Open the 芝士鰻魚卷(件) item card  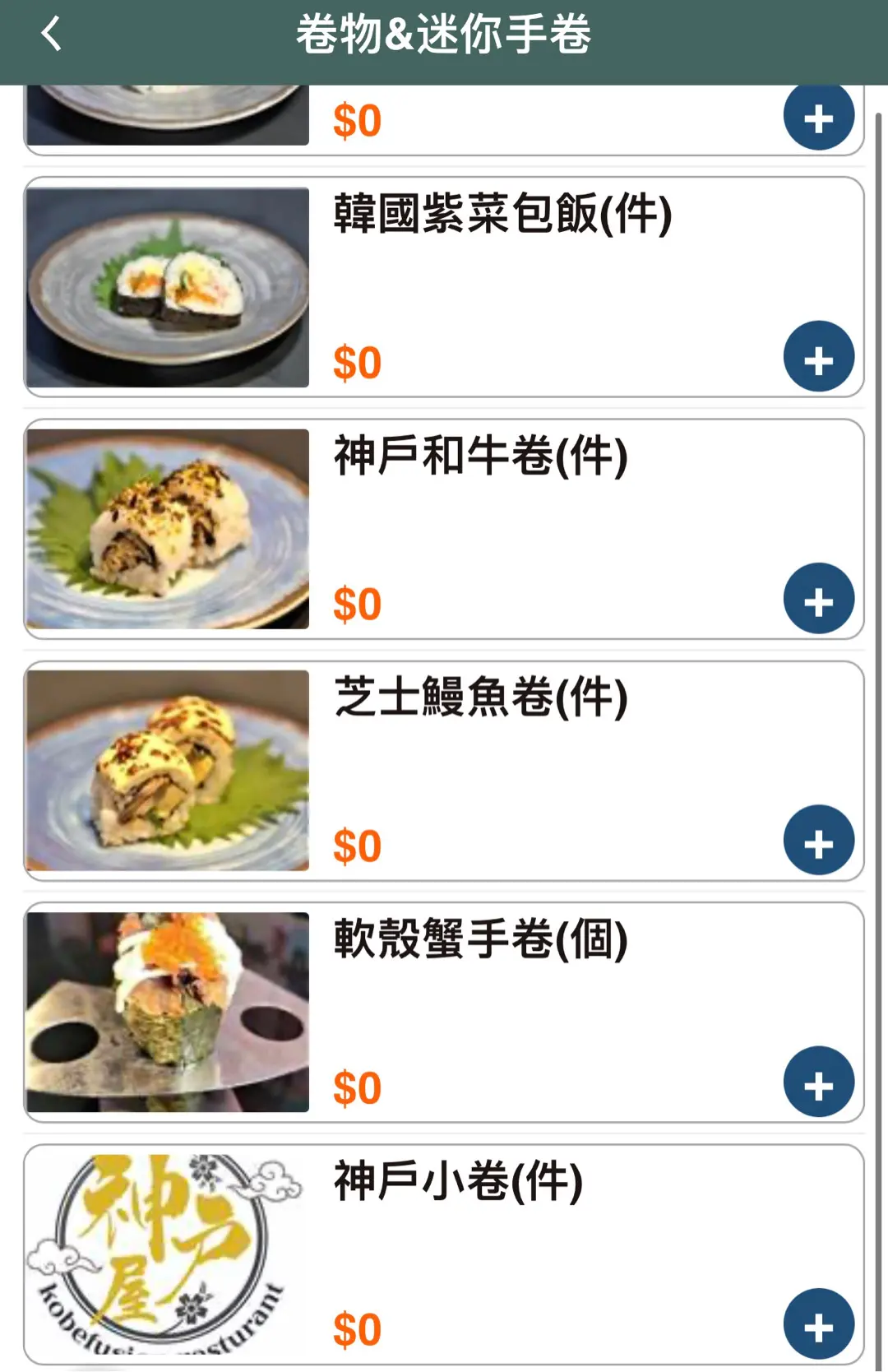pos(480,698)
